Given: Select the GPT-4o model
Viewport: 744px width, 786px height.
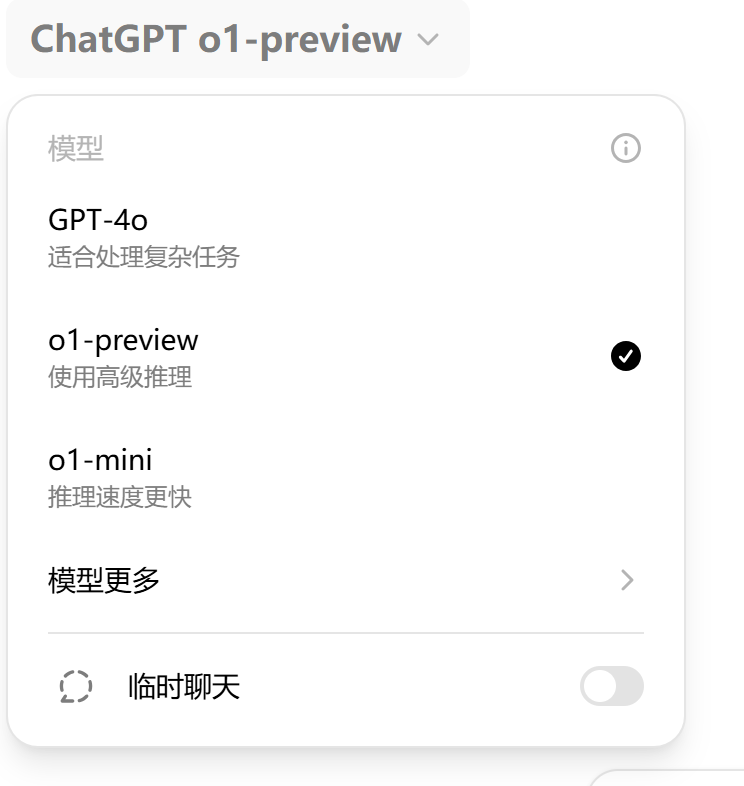Looking at the screenshot, I should pos(345,238).
